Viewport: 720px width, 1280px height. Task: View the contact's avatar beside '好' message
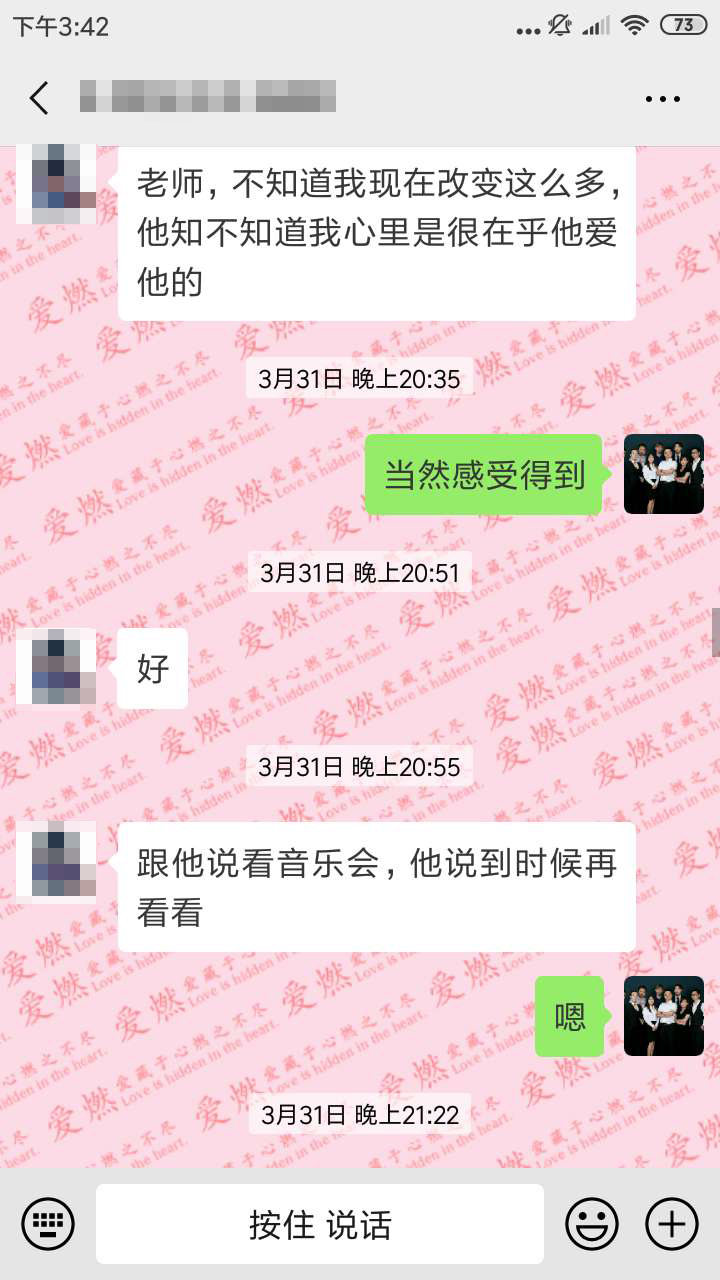coord(55,668)
